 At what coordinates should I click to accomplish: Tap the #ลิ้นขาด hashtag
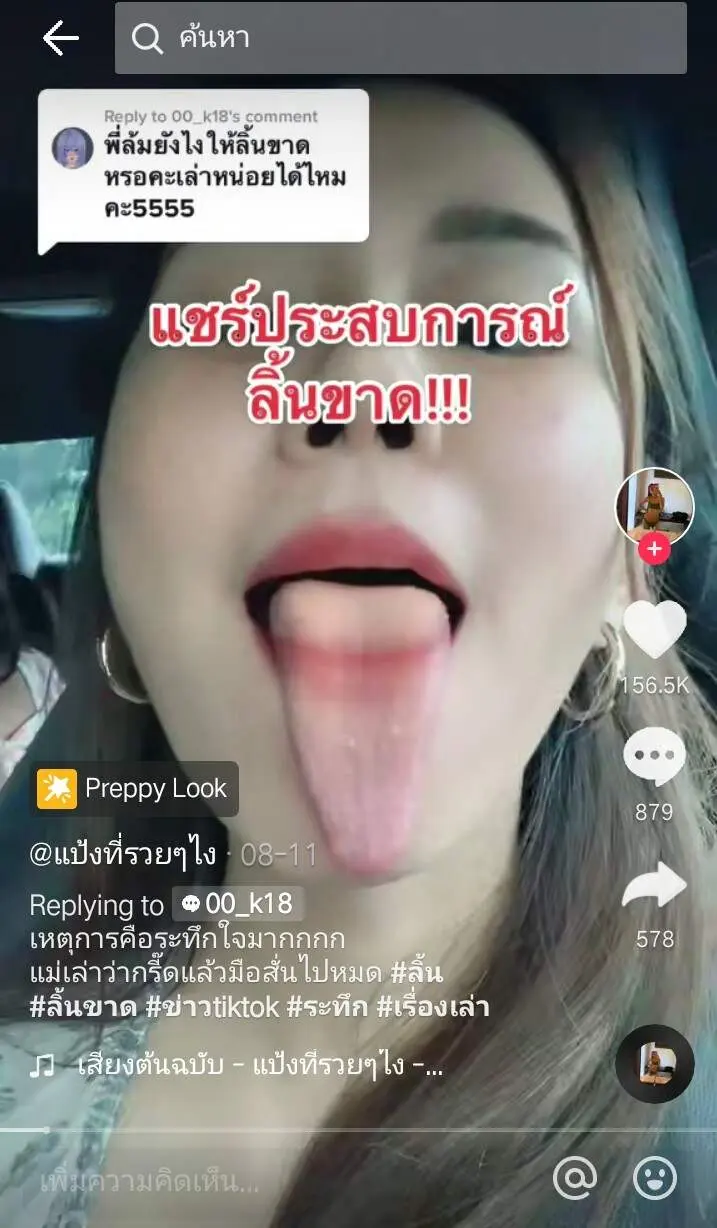click(x=84, y=1006)
